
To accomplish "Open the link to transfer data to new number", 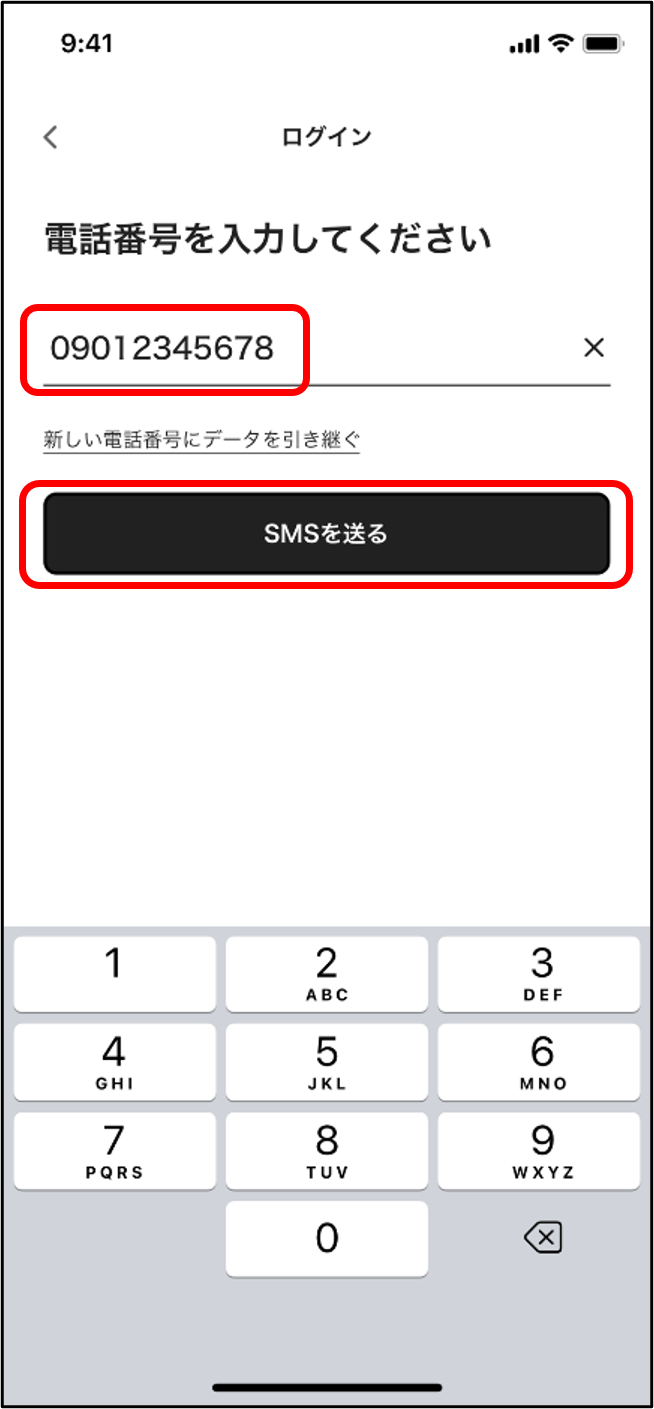I will 201,439.
